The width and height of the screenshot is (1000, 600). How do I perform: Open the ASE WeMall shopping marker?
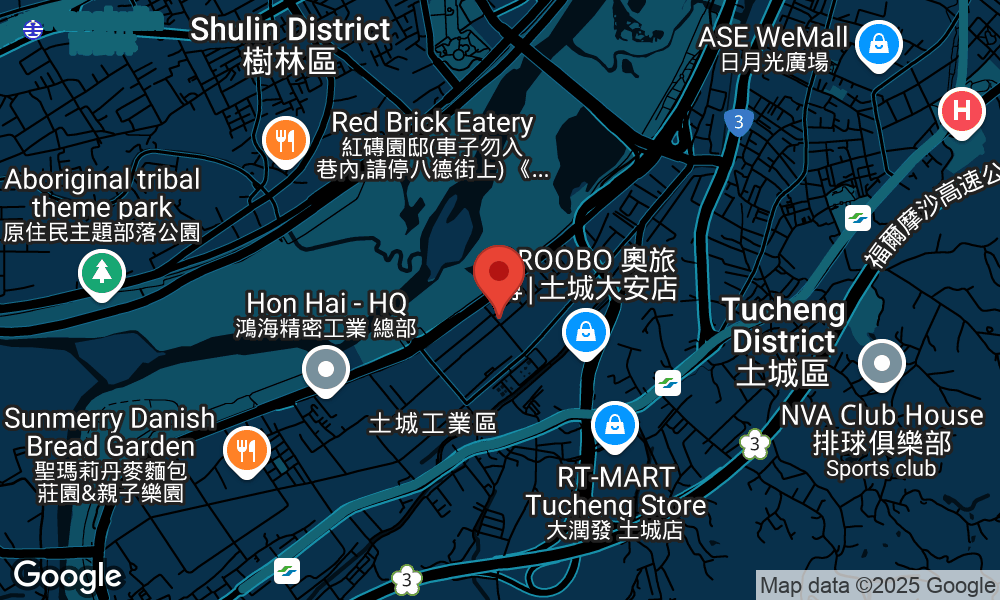tap(878, 45)
